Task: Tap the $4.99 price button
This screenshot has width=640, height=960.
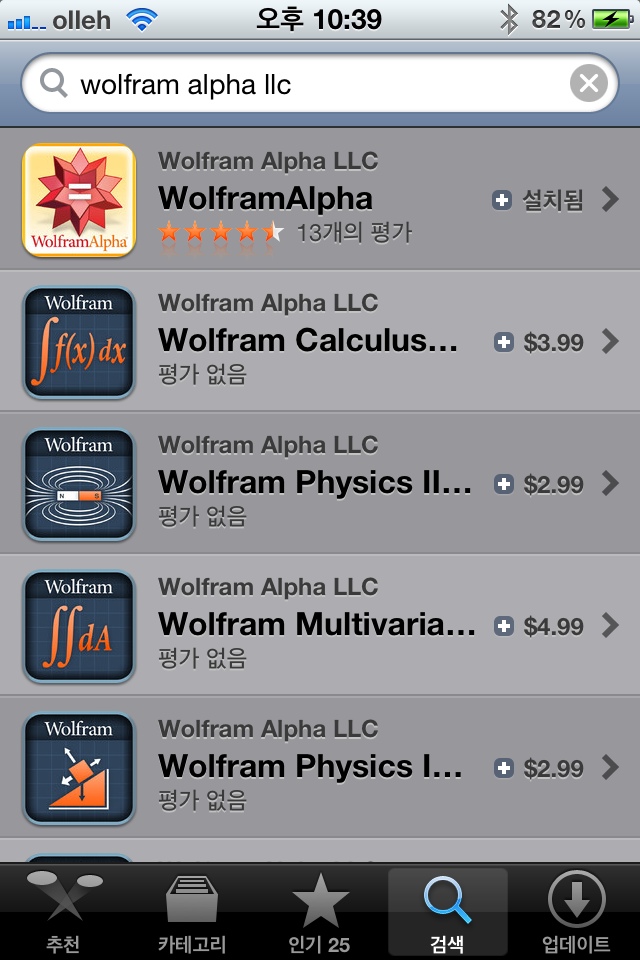Action: (x=540, y=627)
